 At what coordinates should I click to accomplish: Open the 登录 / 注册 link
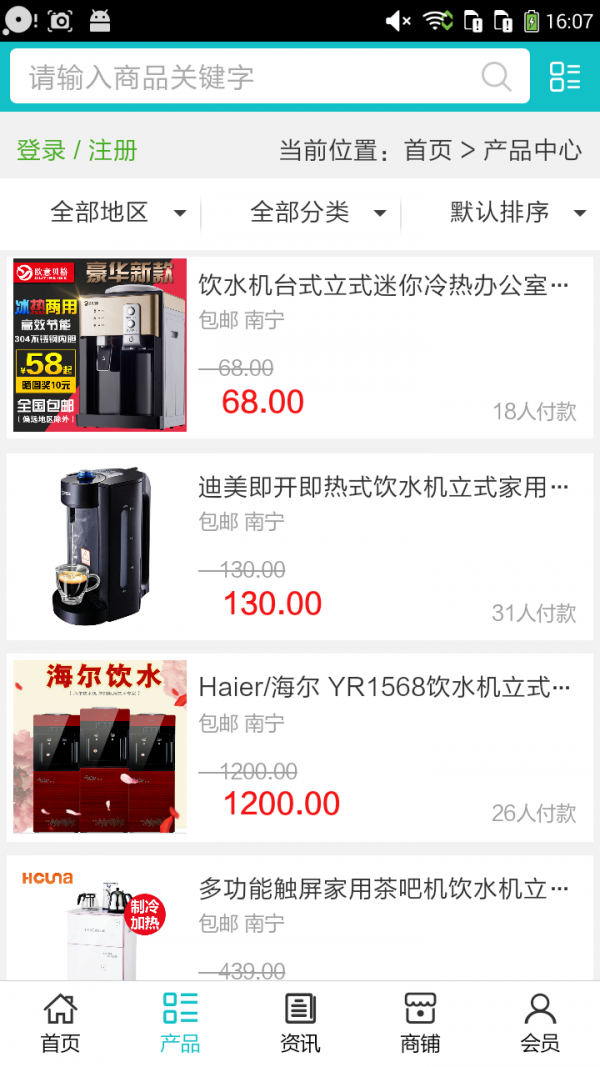(77, 151)
